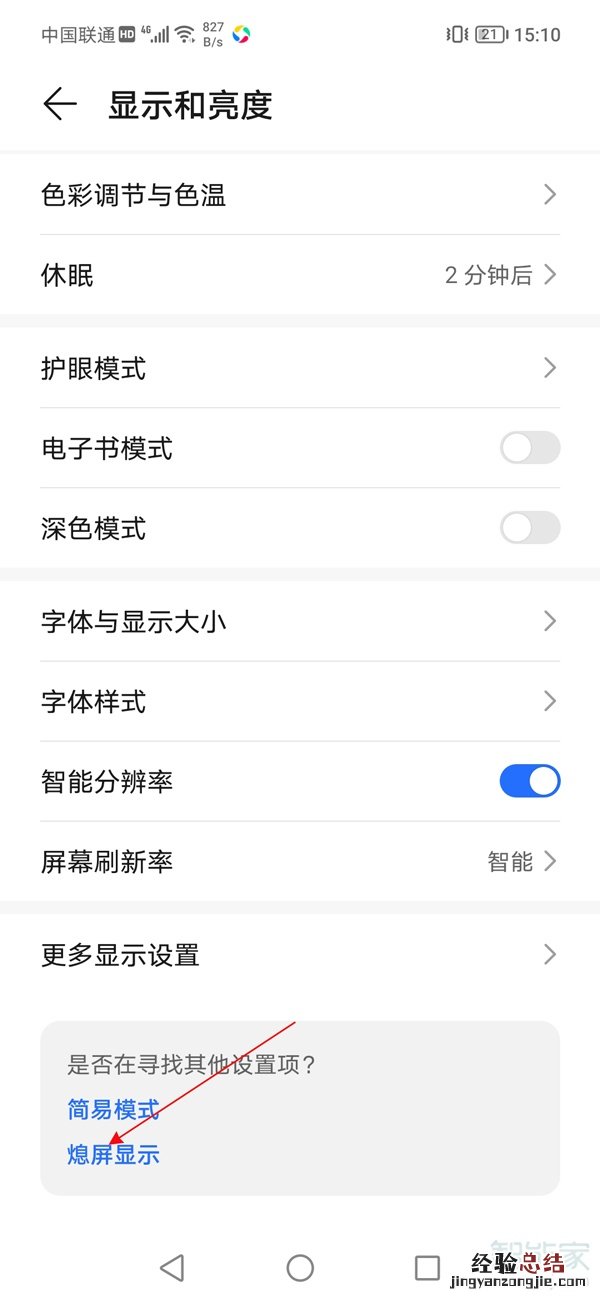Open 休眠 timeout setting
This screenshot has height=1300, width=600.
300,275
